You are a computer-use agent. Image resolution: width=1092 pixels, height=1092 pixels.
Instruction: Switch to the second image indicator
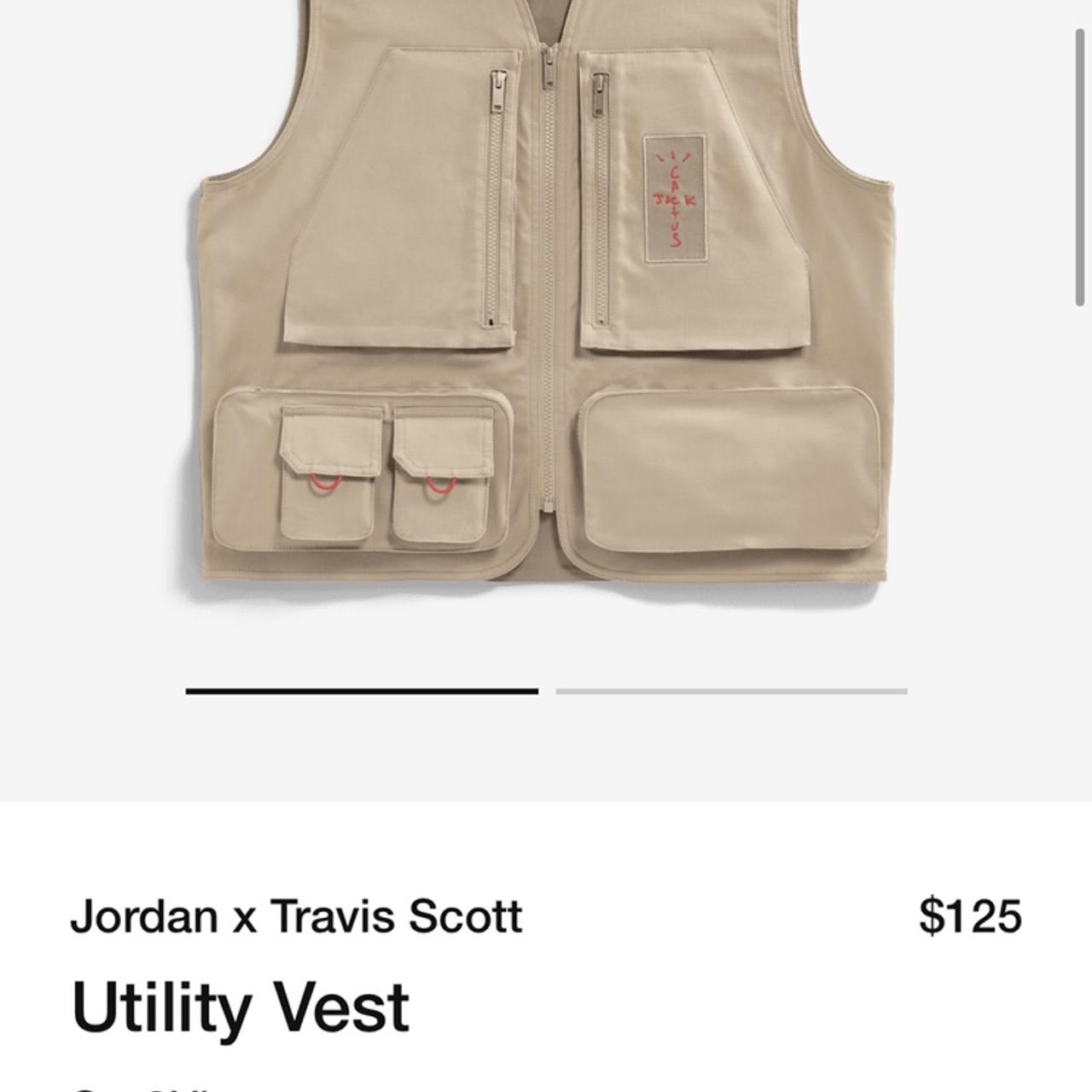731,691
